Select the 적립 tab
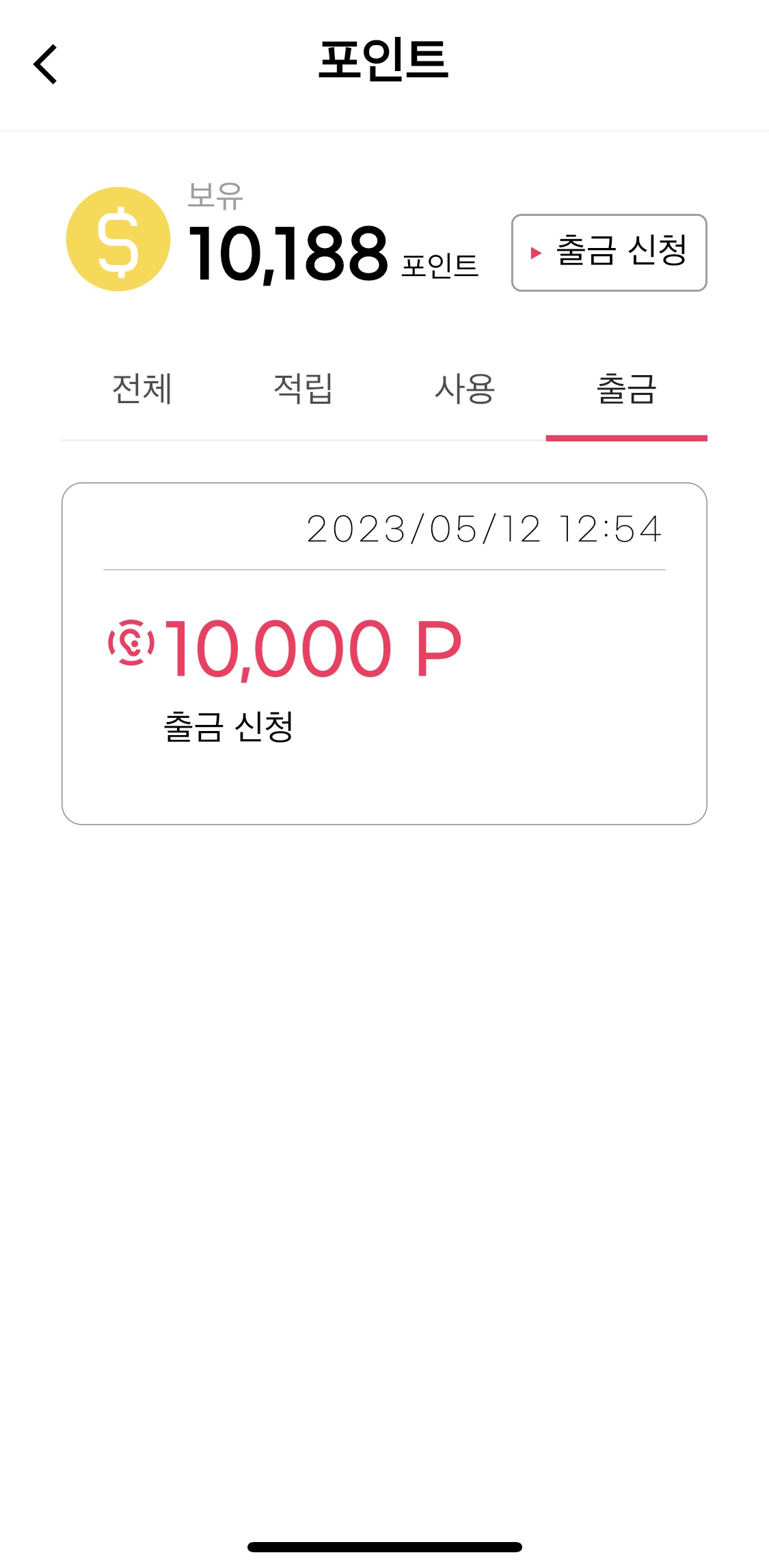Screen dimensions: 769x1568 pyautogui.click(x=303, y=389)
